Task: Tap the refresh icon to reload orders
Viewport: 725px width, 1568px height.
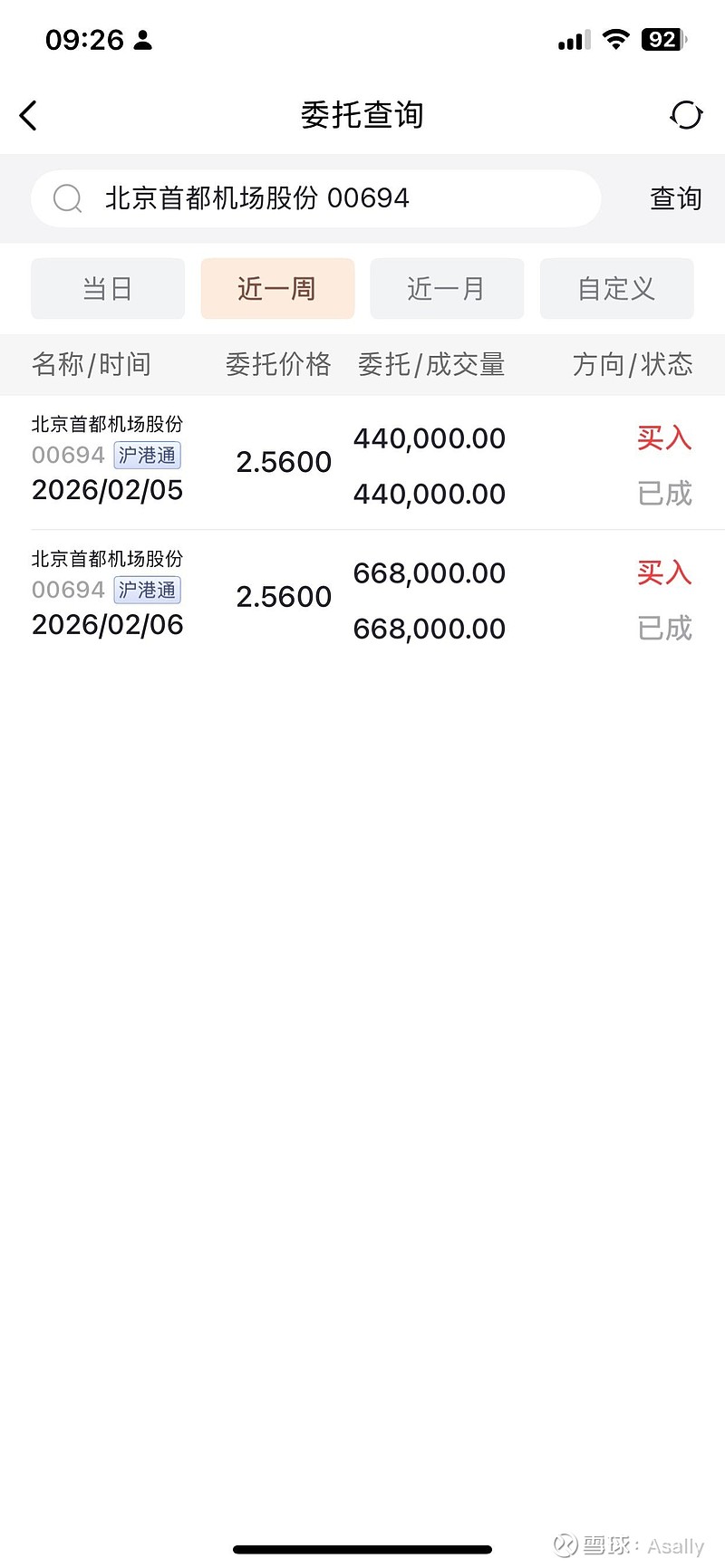Action: pos(686,115)
